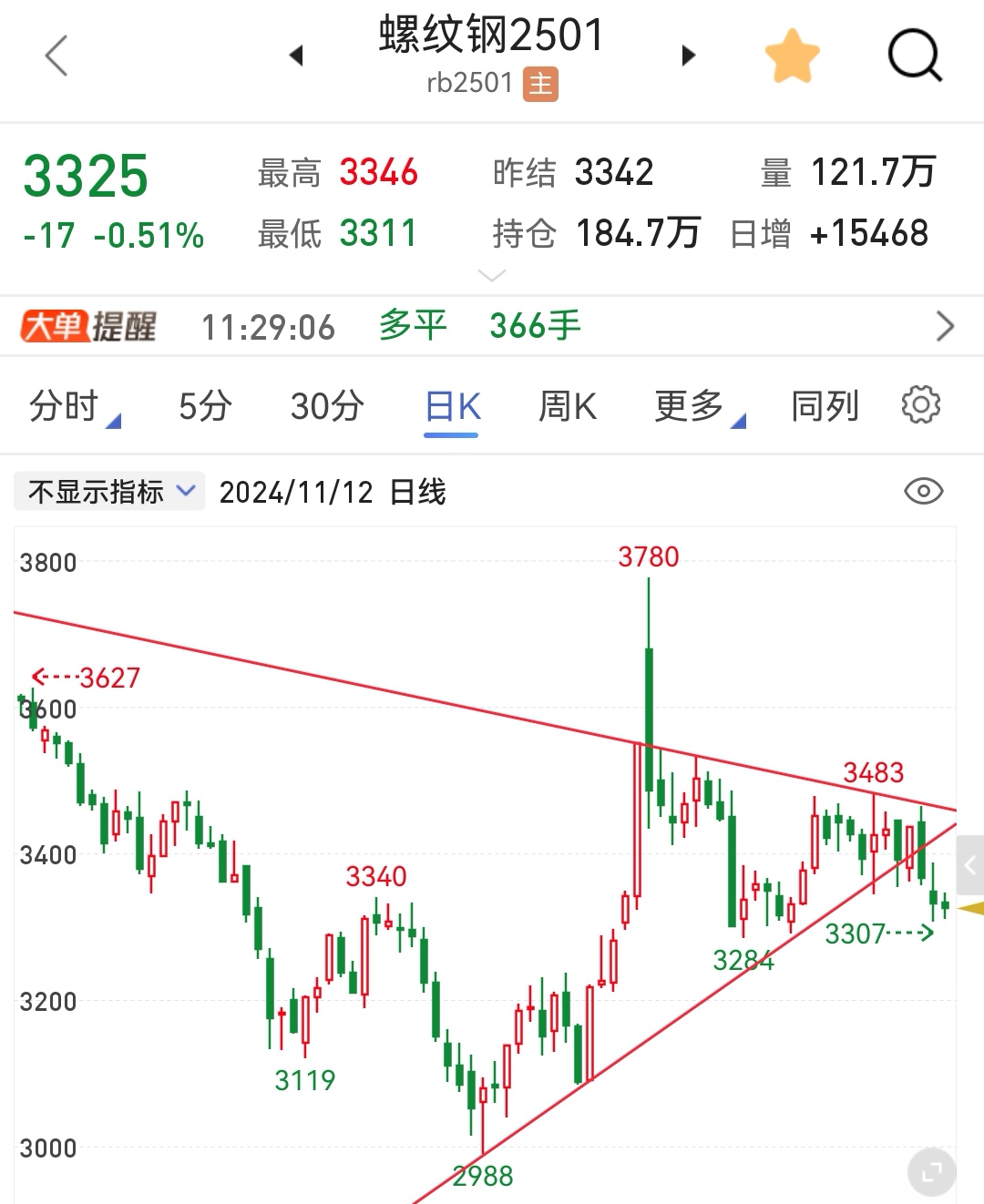The width and height of the screenshot is (984, 1204).
Task: Select the 5分 five-minute chart
Action: pyautogui.click(x=204, y=406)
